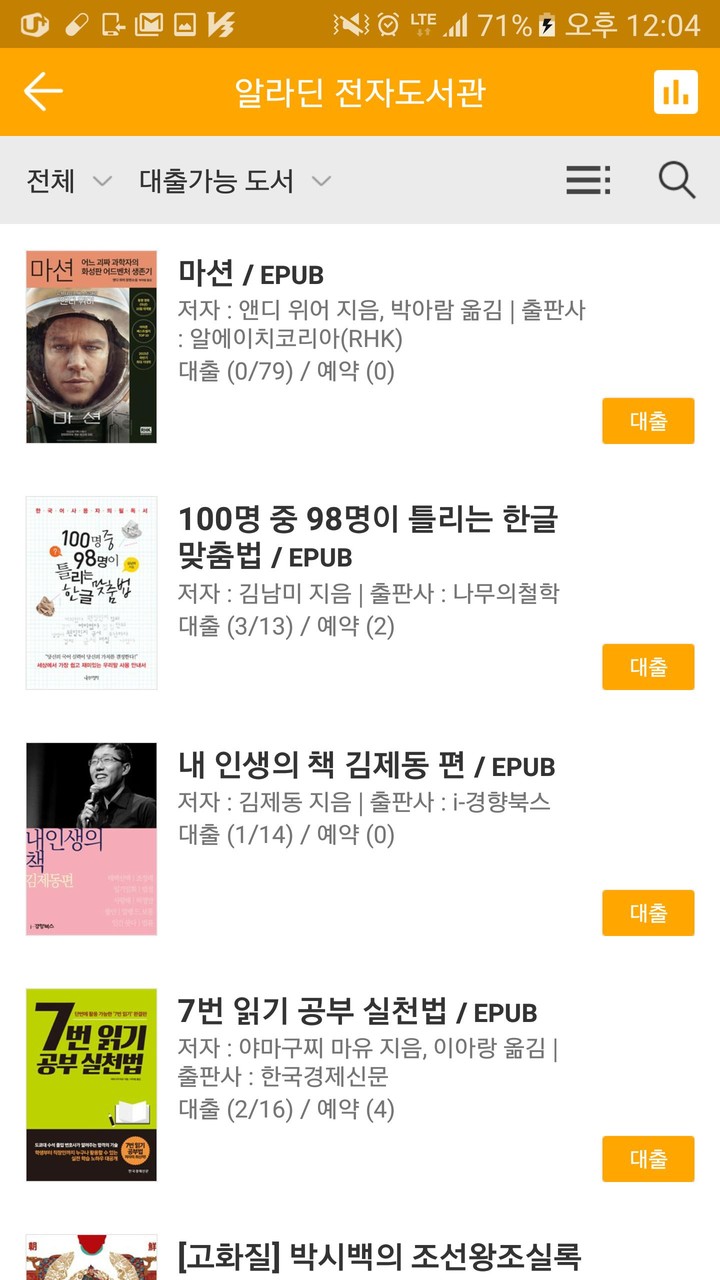The image size is (720, 1280).
Task: Tap the search magnifier icon
Action: (x=676, y=180)
